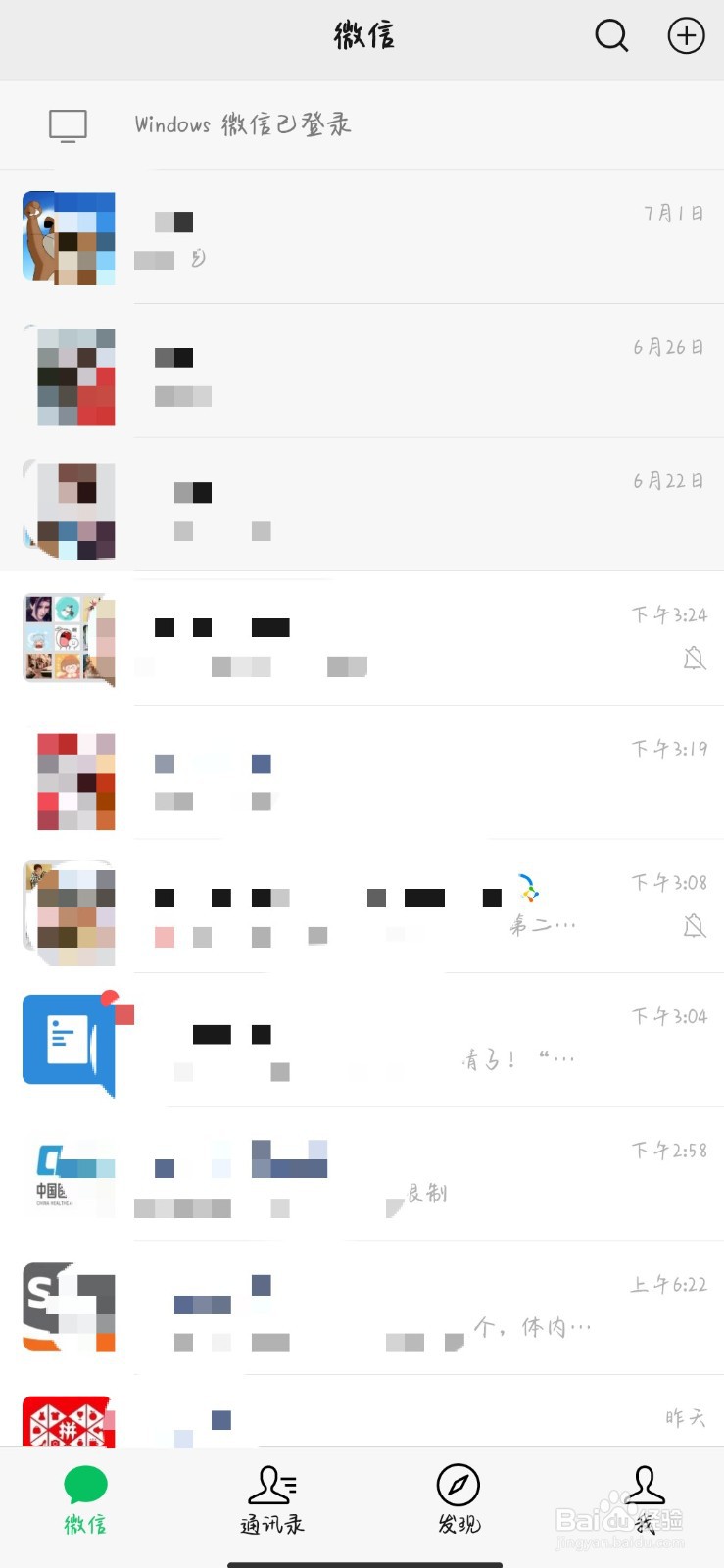
Task: Open the search magnifier icon
Action: click(x=611, y=35)
